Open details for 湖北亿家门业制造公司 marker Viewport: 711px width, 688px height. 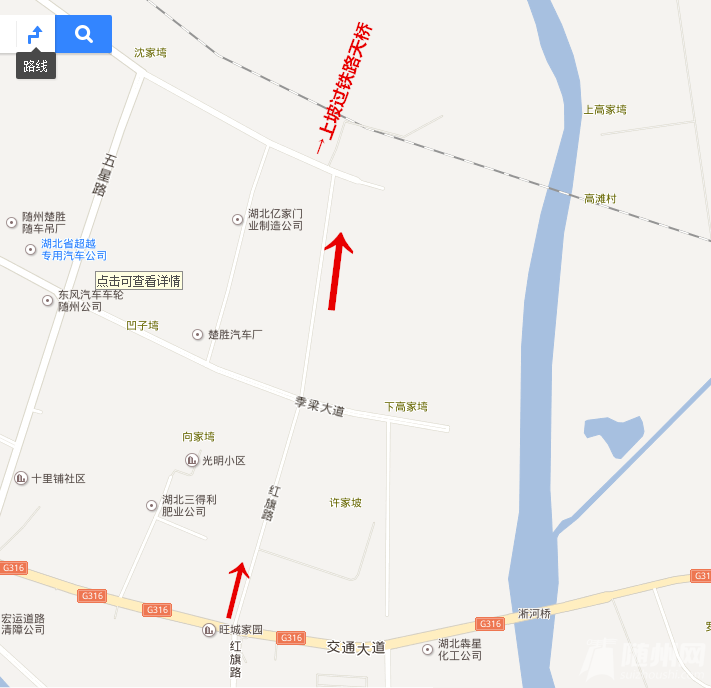tap(238, 219)
